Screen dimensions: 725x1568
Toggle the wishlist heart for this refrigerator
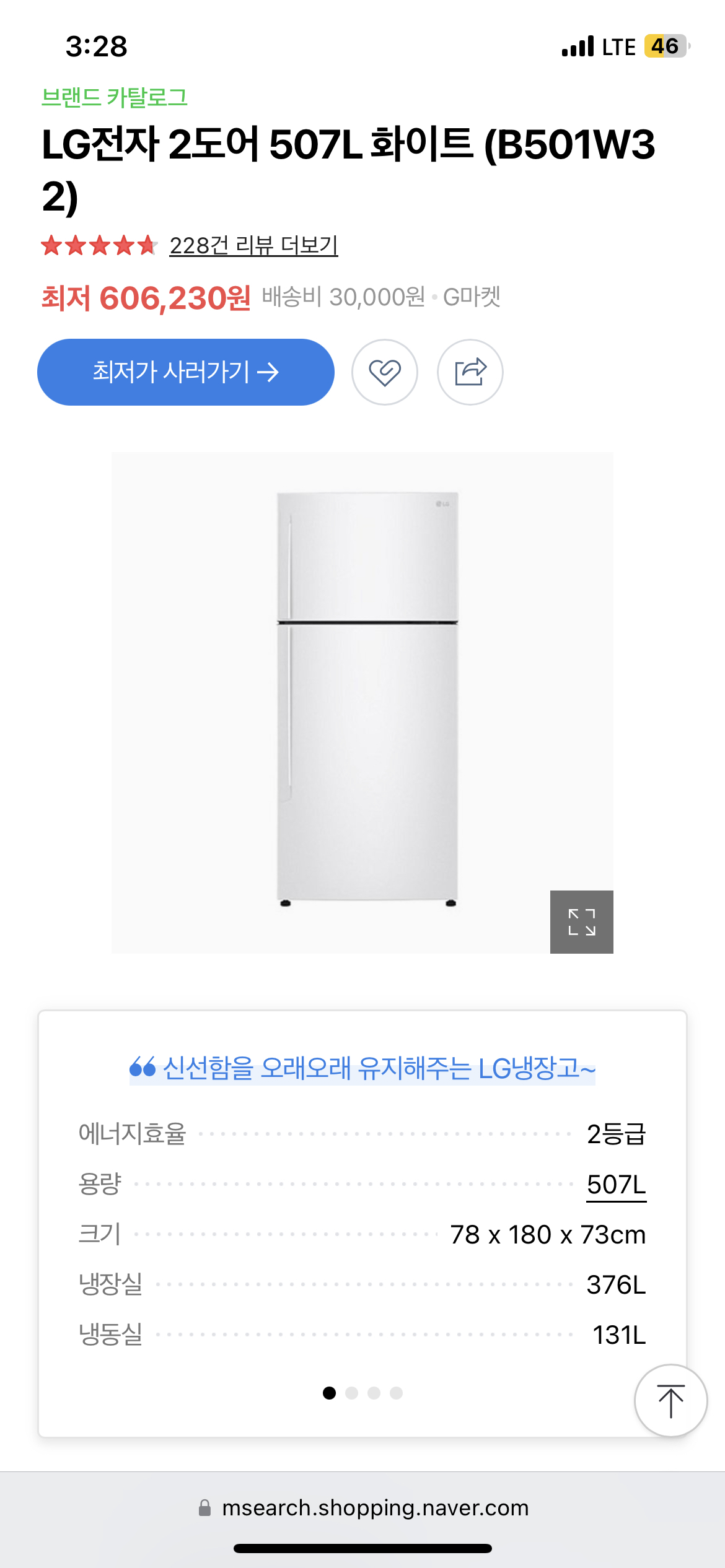pyautogui.click(x=384, y=371)
